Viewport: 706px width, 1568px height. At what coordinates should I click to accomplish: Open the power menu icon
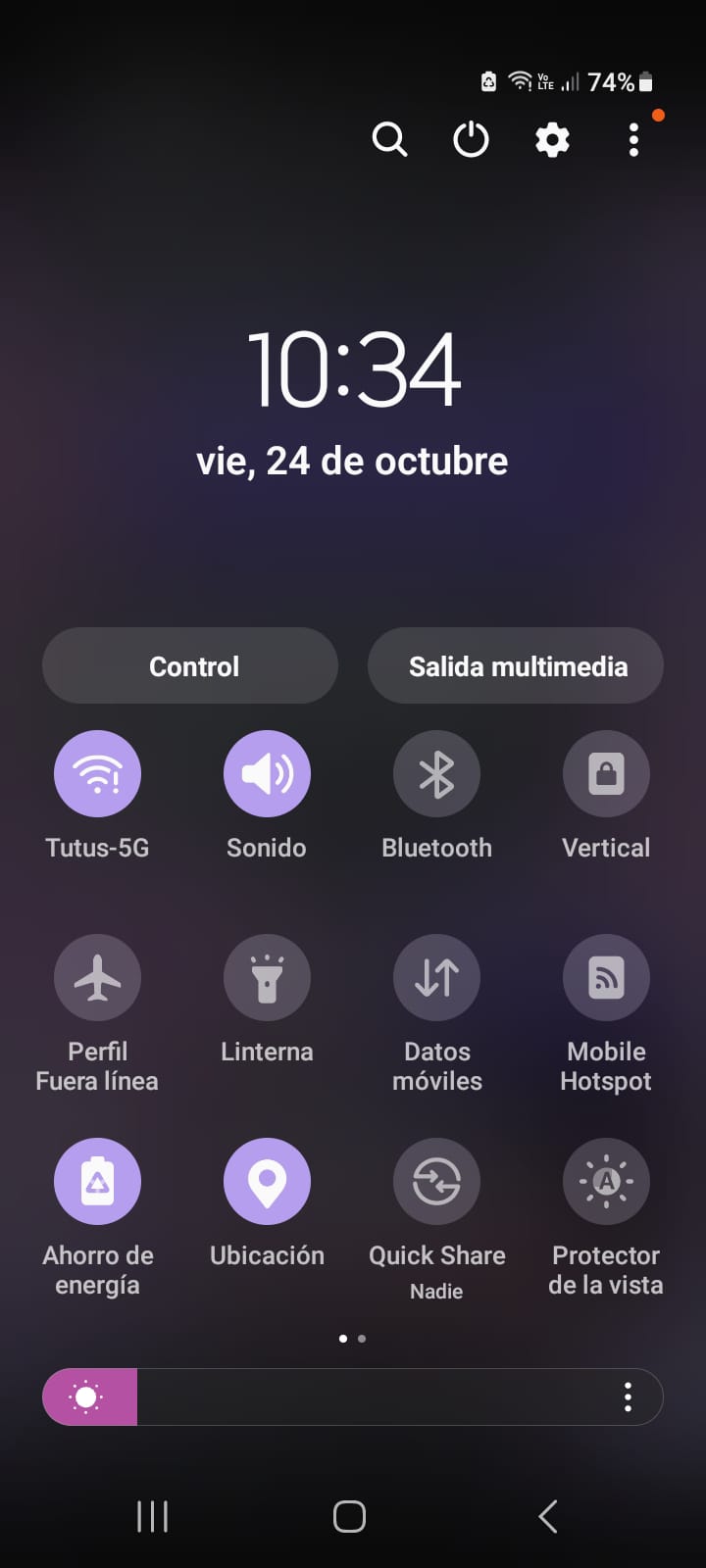click(471, 140)
